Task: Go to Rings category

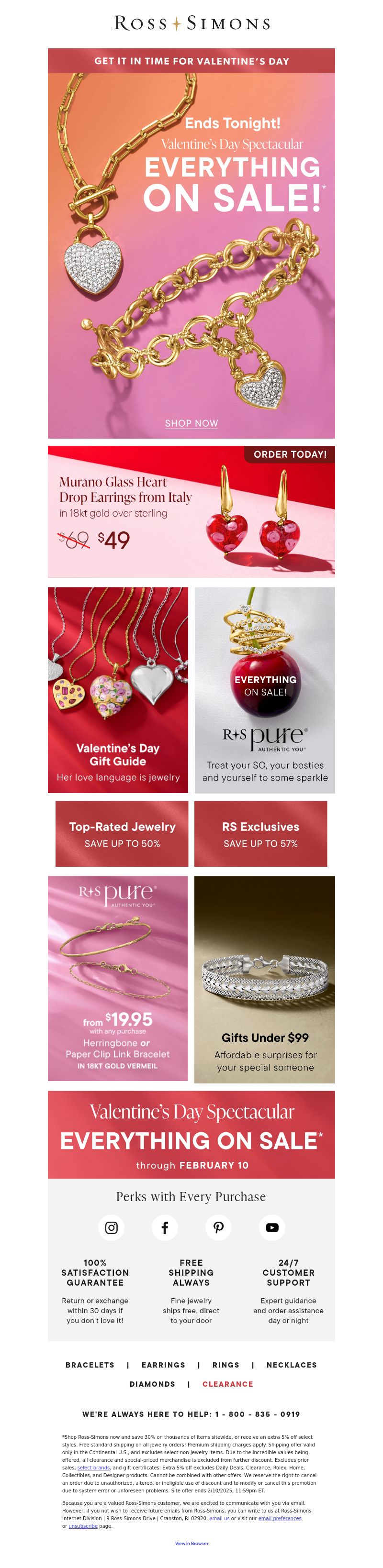Action: coord(226,1365)
